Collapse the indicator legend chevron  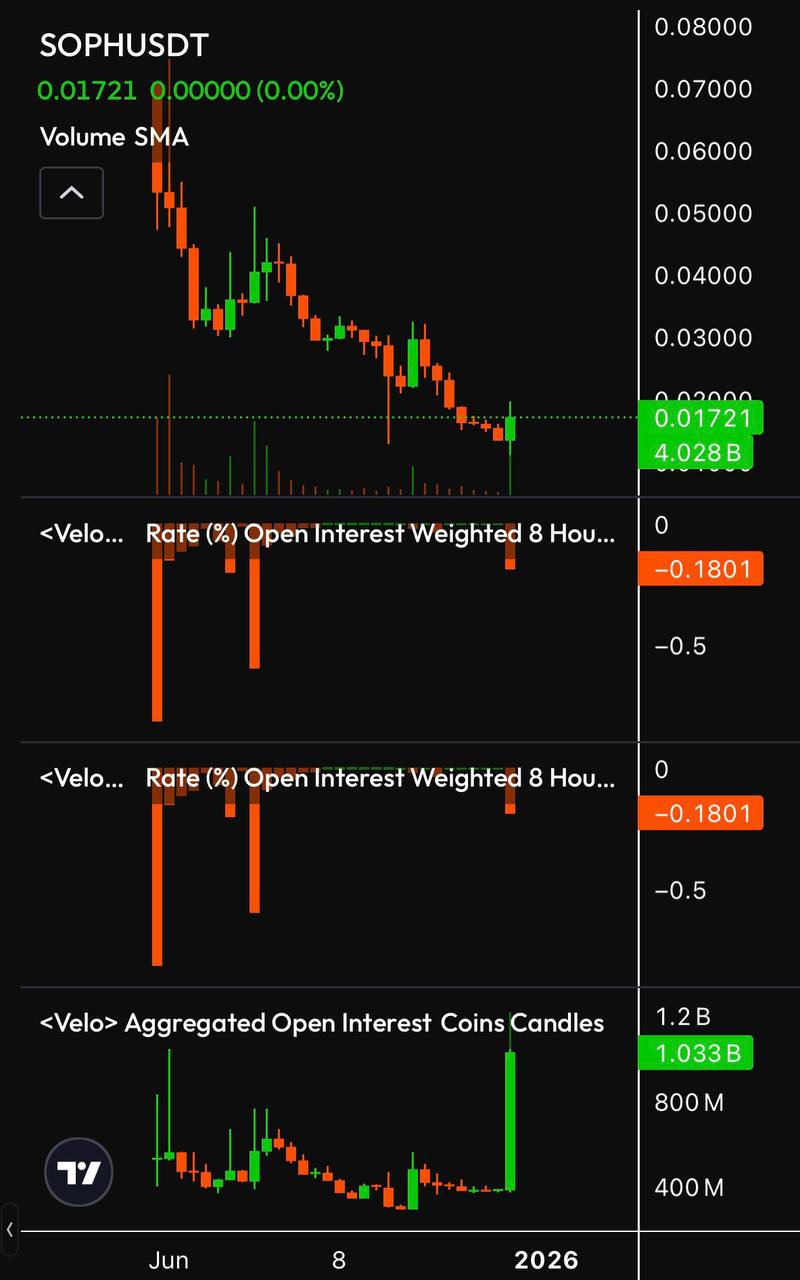71,193
